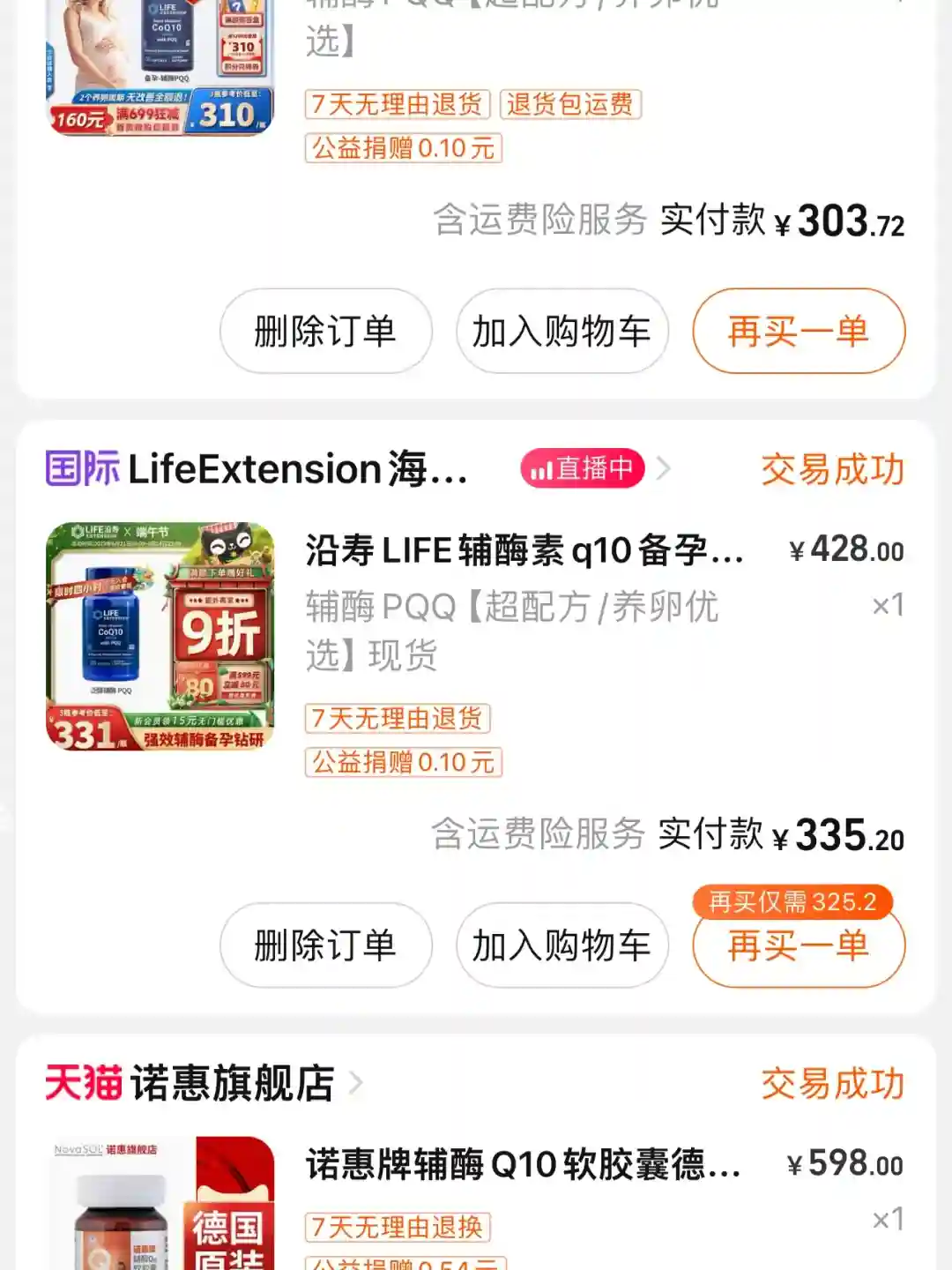Open the 诺惠牌辅酶 Q10 软胶囊 order
The width and height of the screenshot is (952, 1270).
[523, 1165]
